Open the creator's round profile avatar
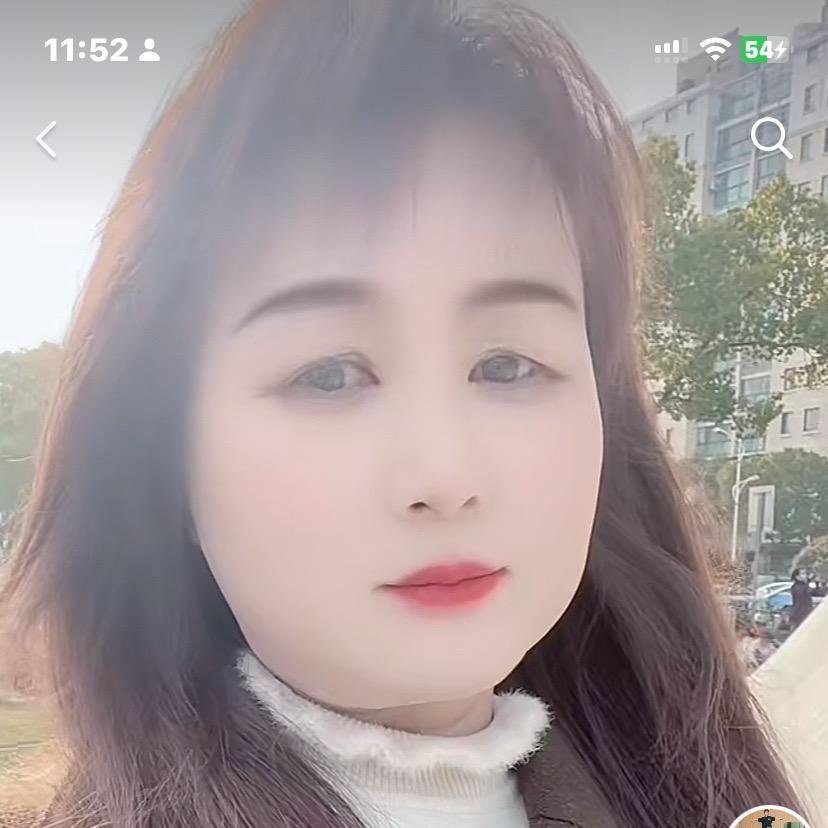Screen dimensions: 828x828 click(x=768, y=820)
